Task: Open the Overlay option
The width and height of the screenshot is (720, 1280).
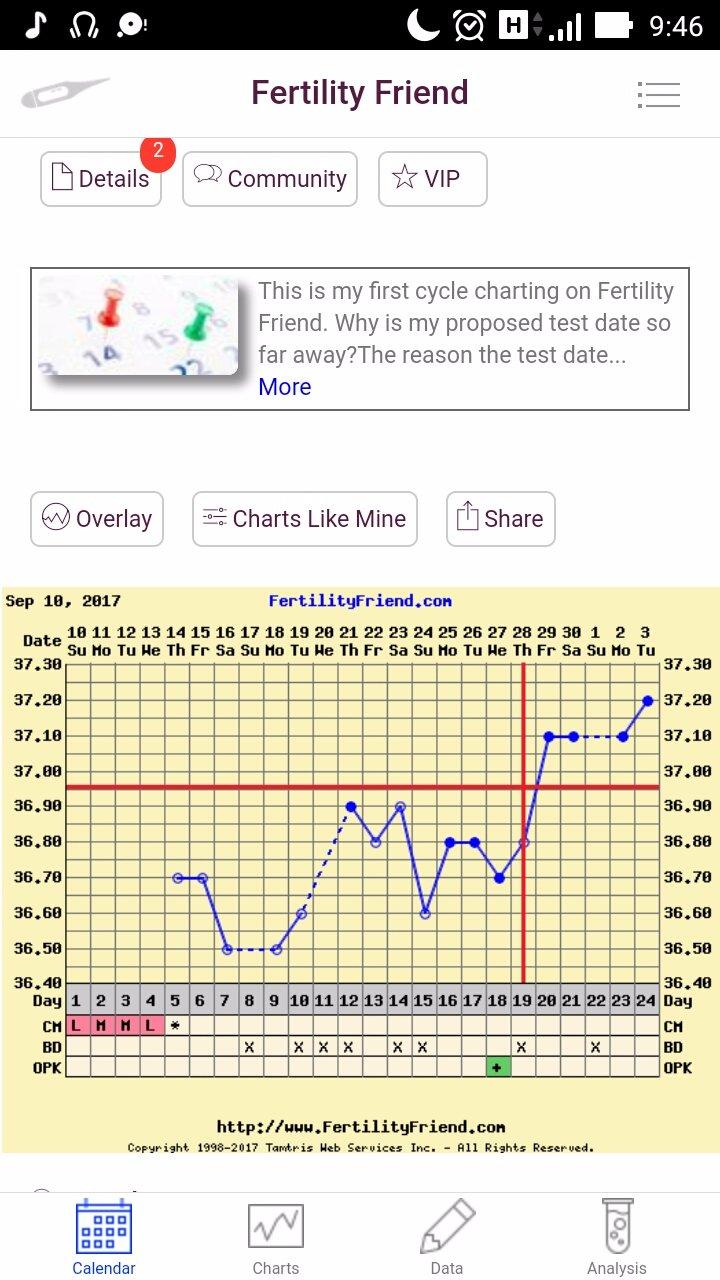Action: click(x=97, y=519)
